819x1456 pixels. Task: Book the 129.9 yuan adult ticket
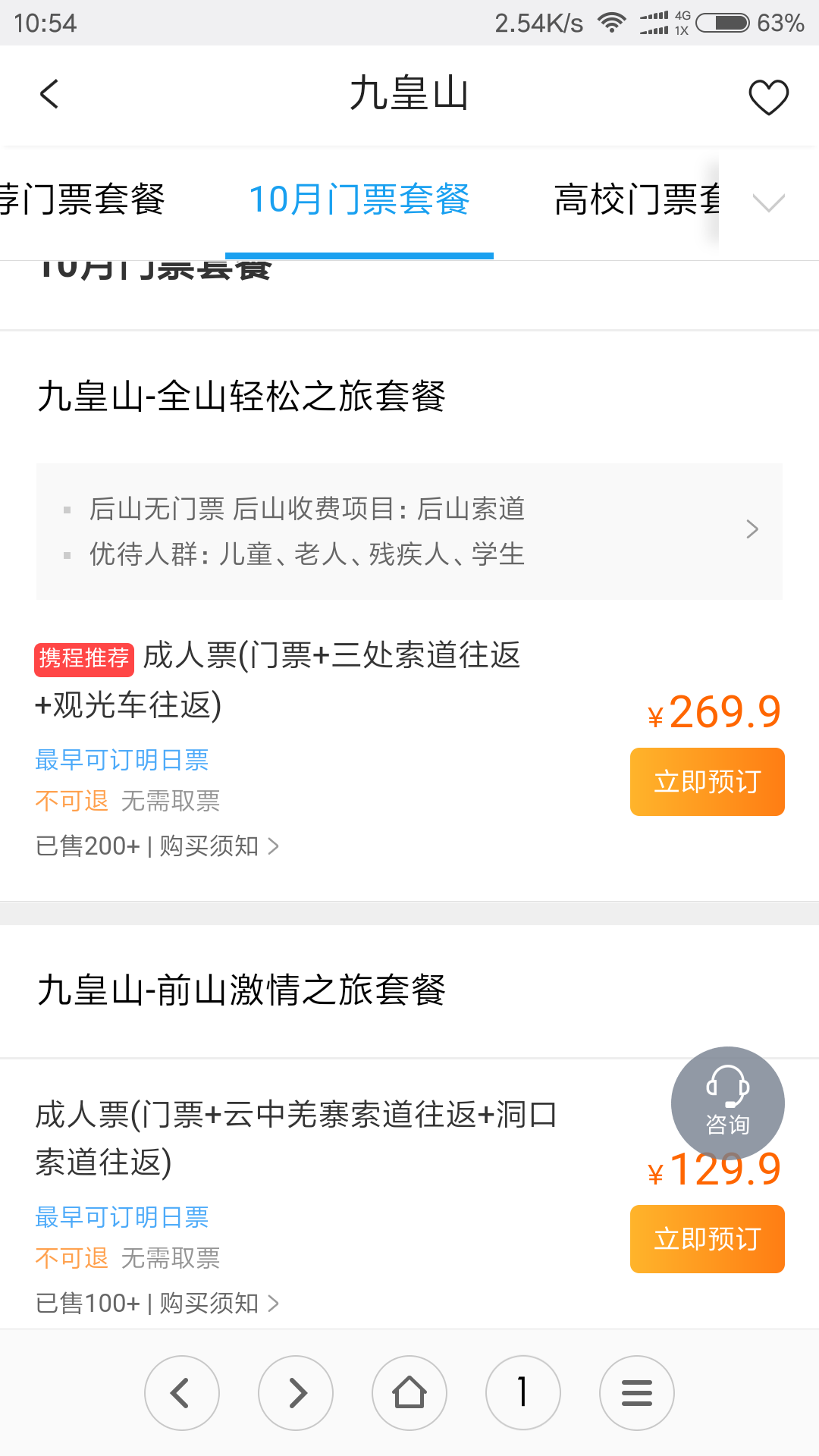coord(707,1239)
